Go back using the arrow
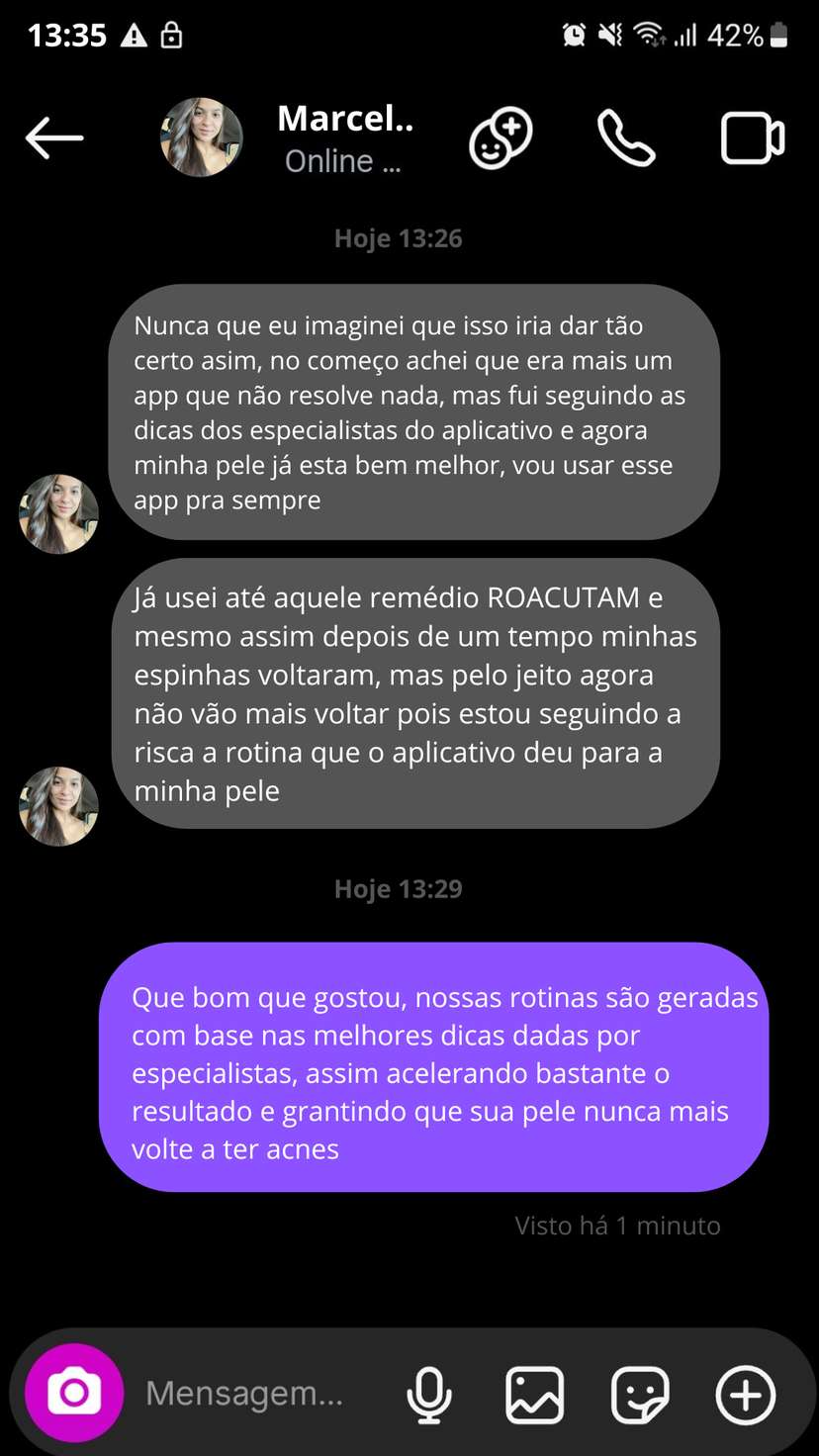 54,137
